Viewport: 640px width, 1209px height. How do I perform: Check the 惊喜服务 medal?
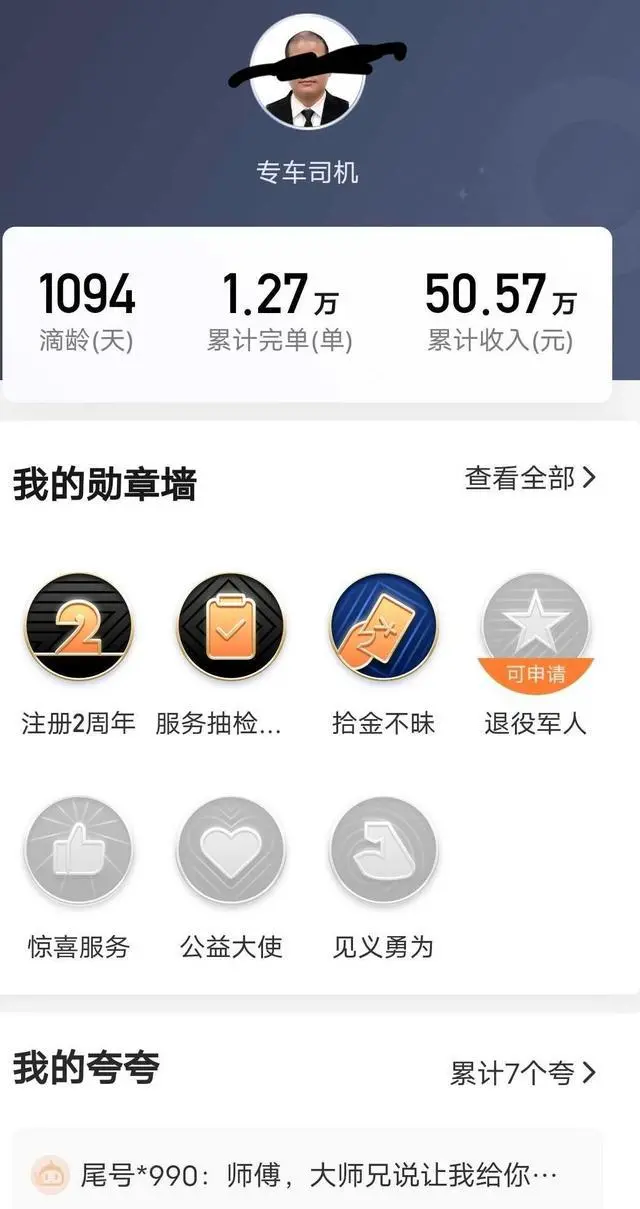pos(78,850)
